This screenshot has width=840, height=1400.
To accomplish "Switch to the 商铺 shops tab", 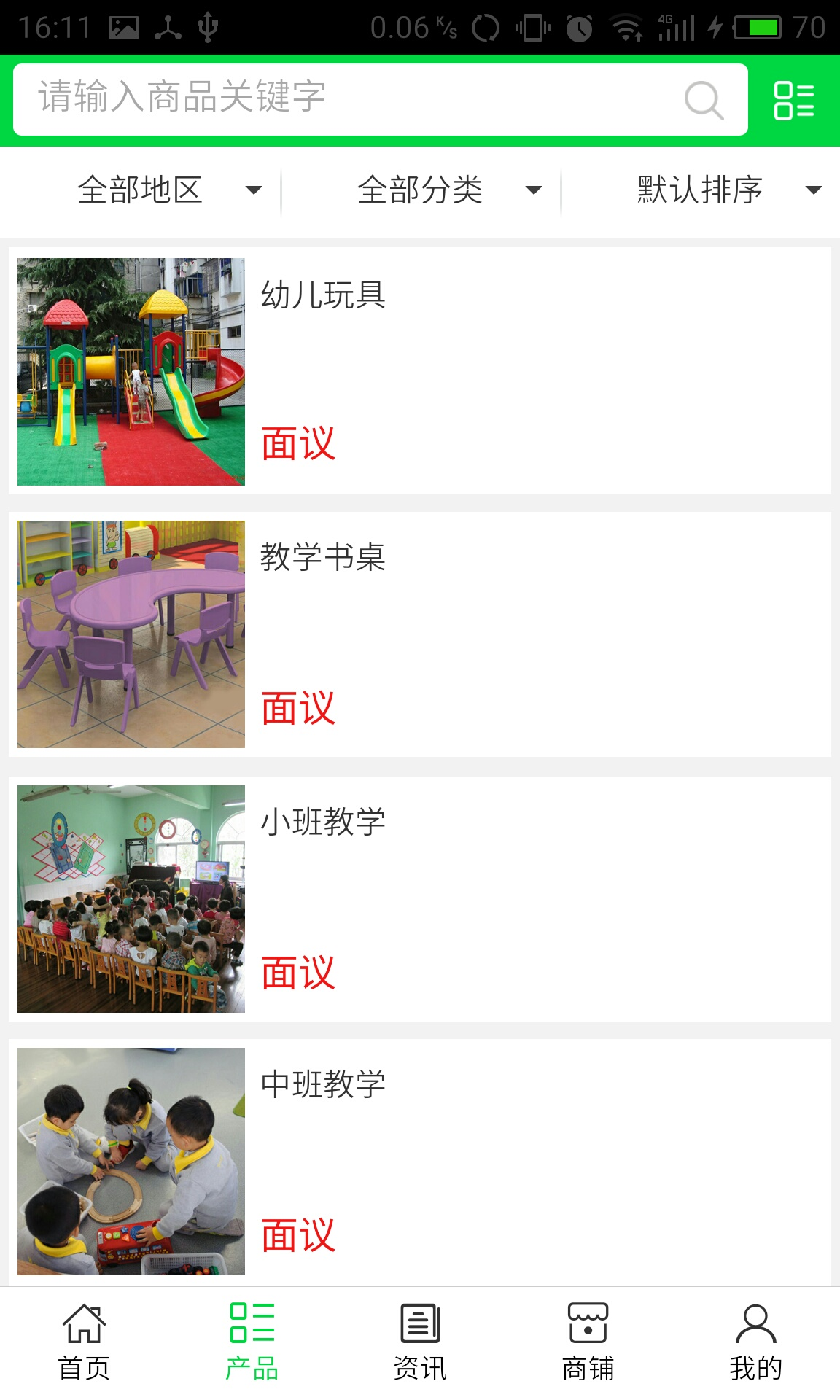I will tap(588, 1342).
